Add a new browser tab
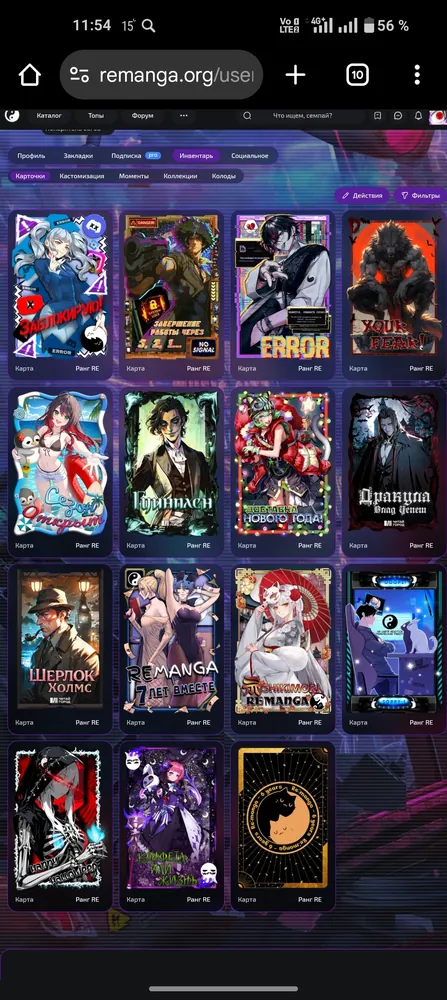The height and width of the screenshot is (1000, 447). (x=295, y=75)
